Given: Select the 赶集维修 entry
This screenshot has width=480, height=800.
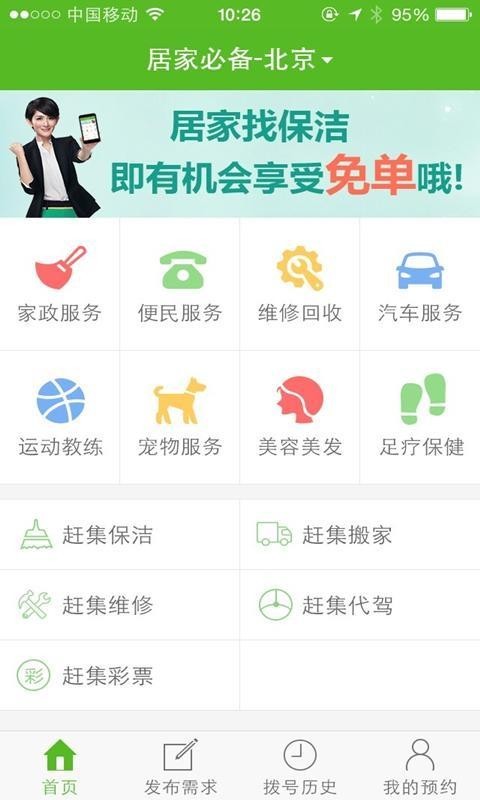Looking at the screenshot, I should click(x=119, y=605).
